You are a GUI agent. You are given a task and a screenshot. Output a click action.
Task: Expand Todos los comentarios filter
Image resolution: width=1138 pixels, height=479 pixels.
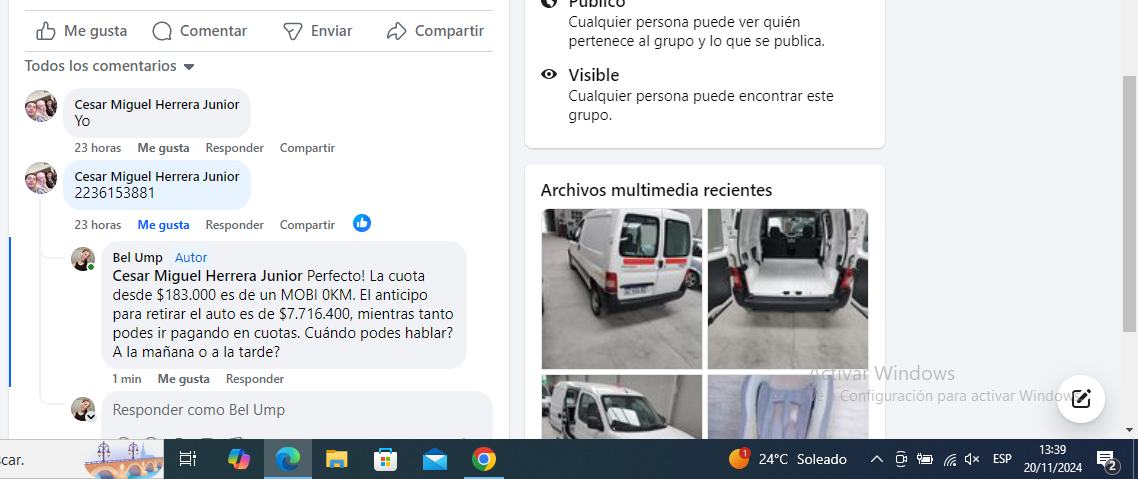coord(110,66)
